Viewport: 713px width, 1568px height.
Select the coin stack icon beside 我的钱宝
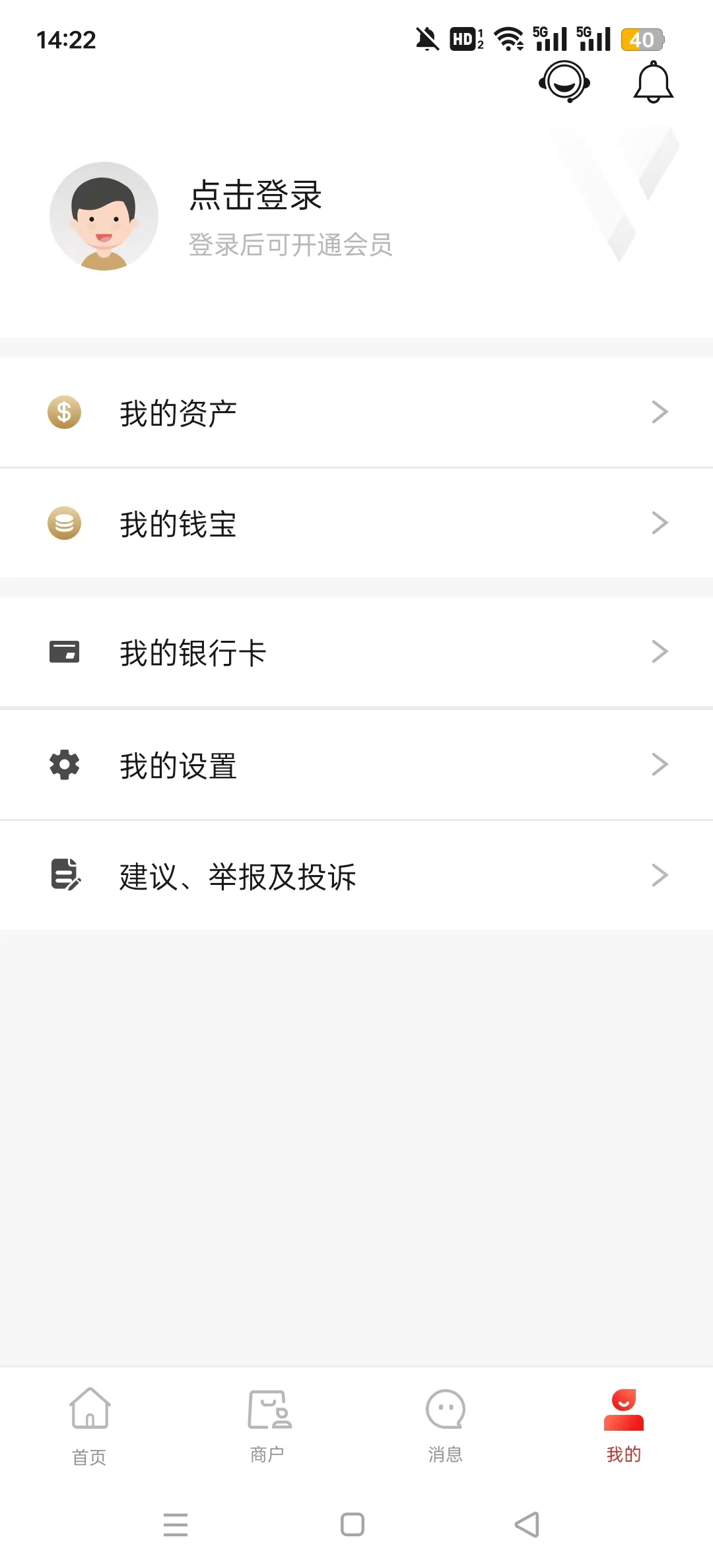[63, 523]
